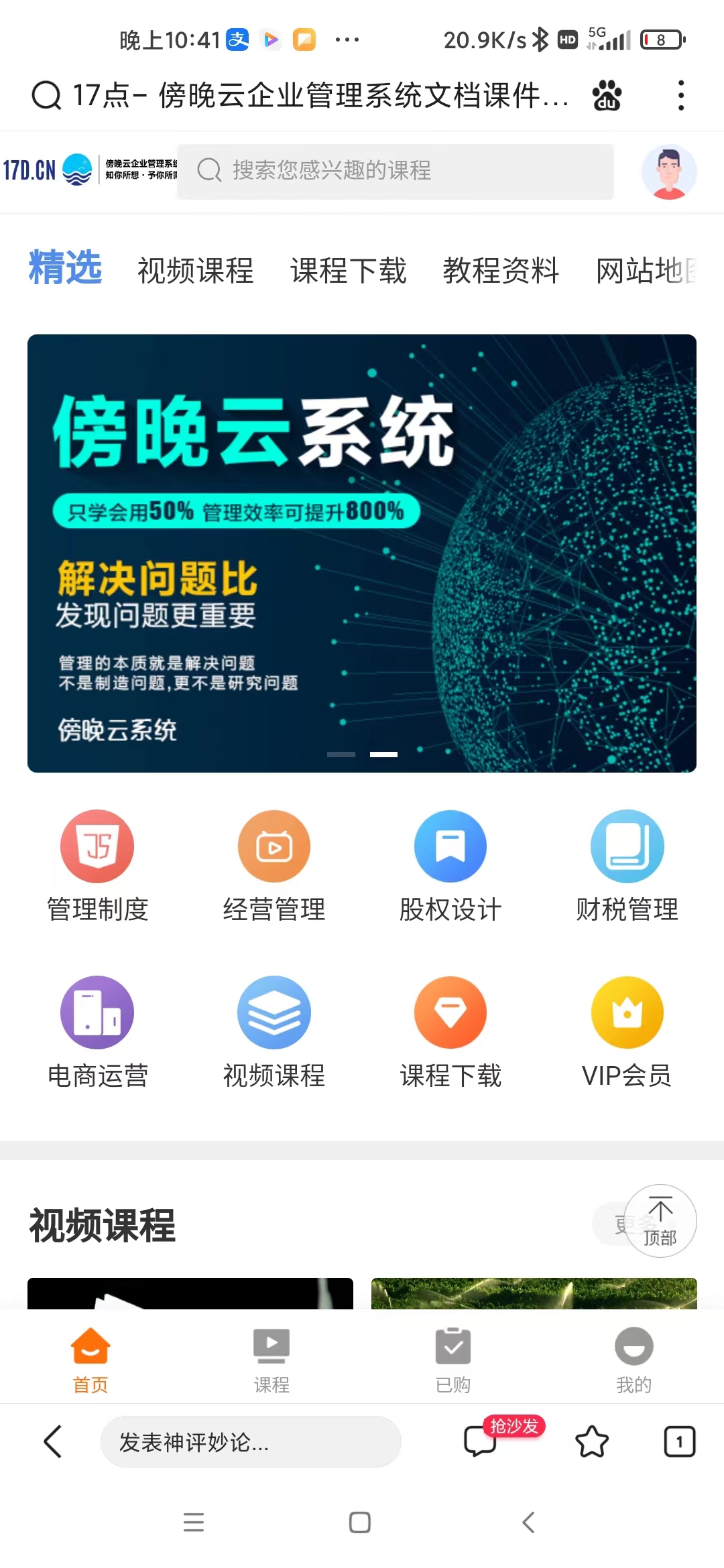Select the 教程资料 tab
Viewport: 724px width, 1568px height.
click(500, 270)
